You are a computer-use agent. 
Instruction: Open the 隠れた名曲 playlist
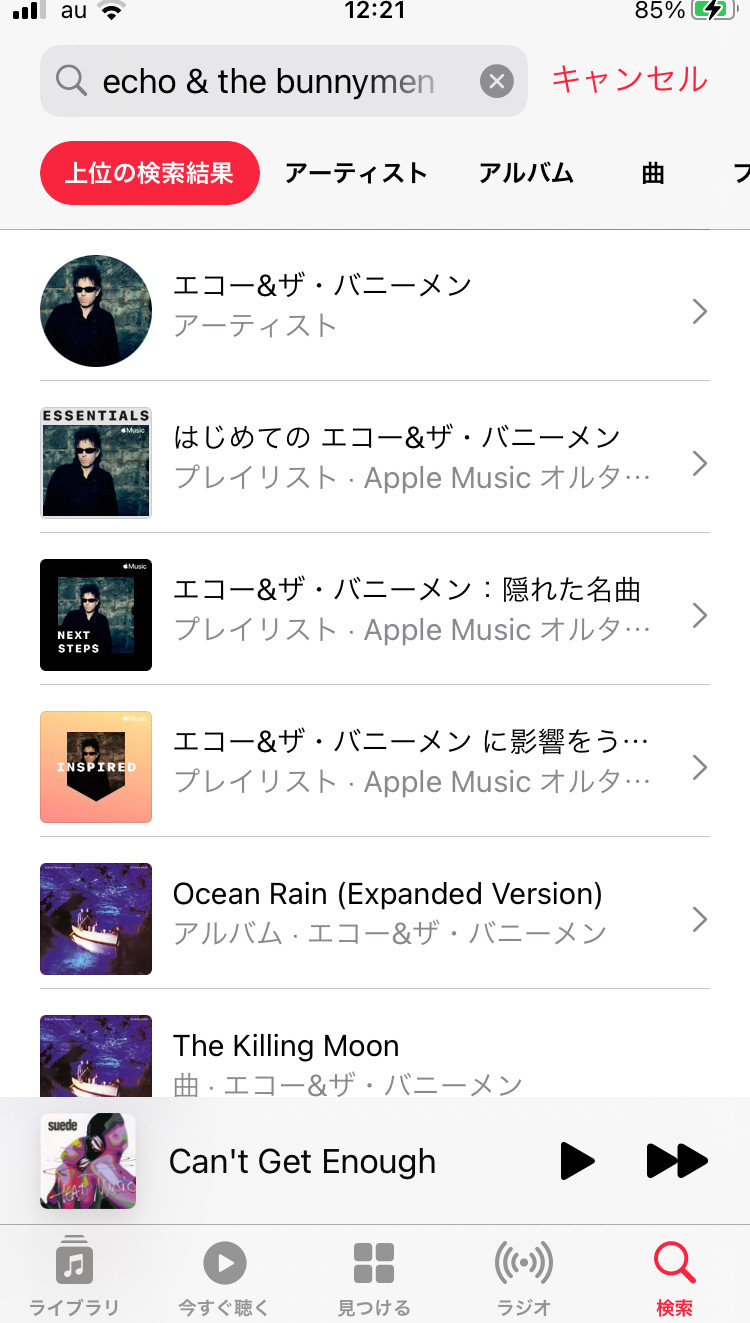(375, 615)
